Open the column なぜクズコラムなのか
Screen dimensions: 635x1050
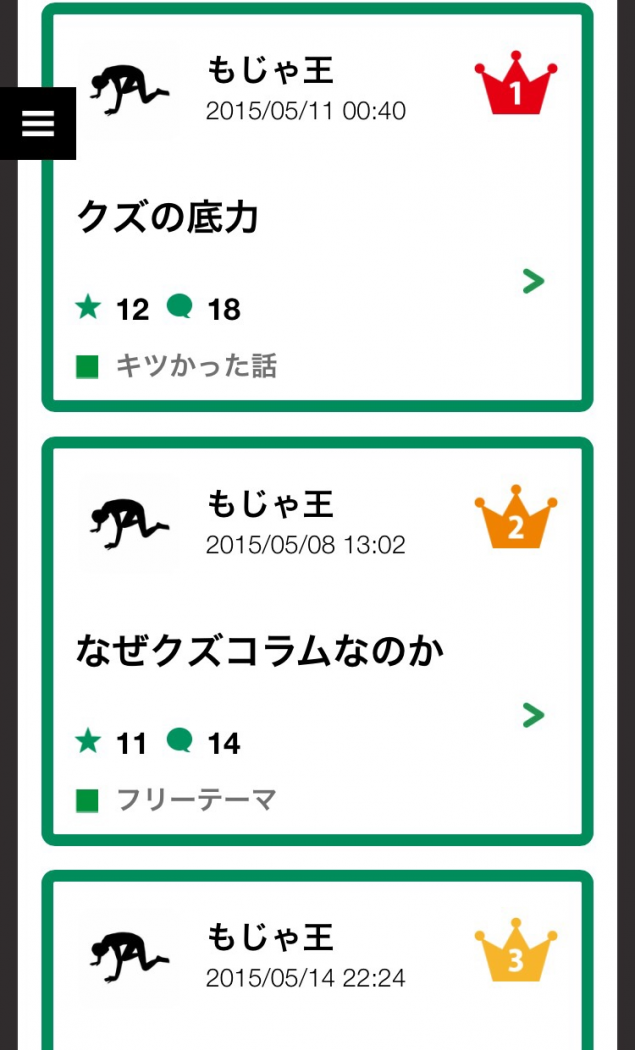(260, 651)
